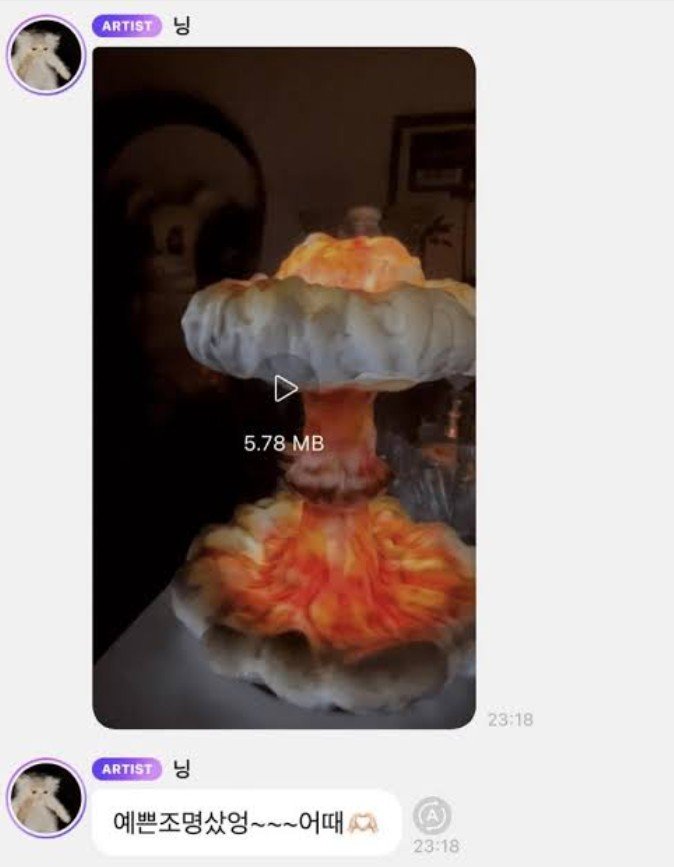Tap the translate icon beside the text message
This screenshot has width=674, height=867.
tap(430, 814)
